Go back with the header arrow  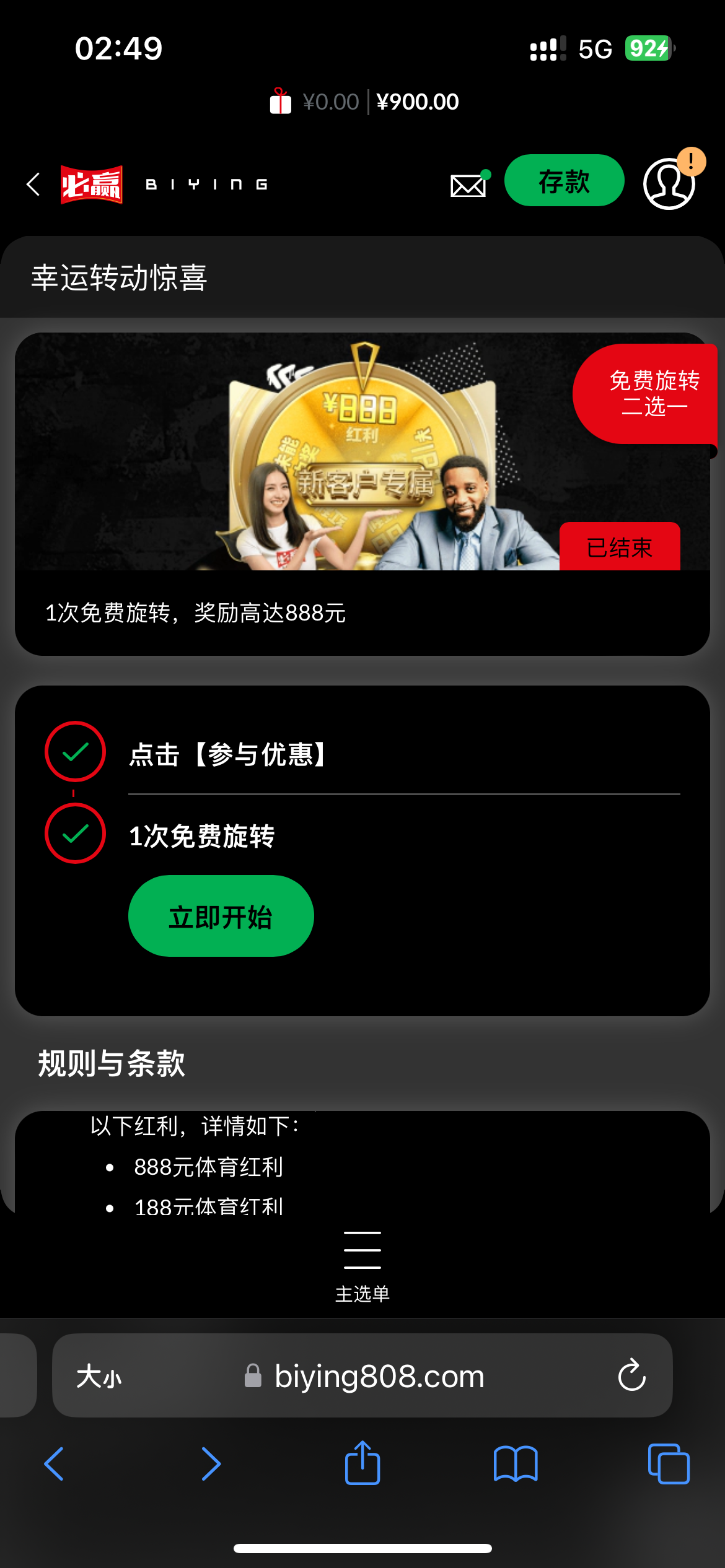(33, 184)
